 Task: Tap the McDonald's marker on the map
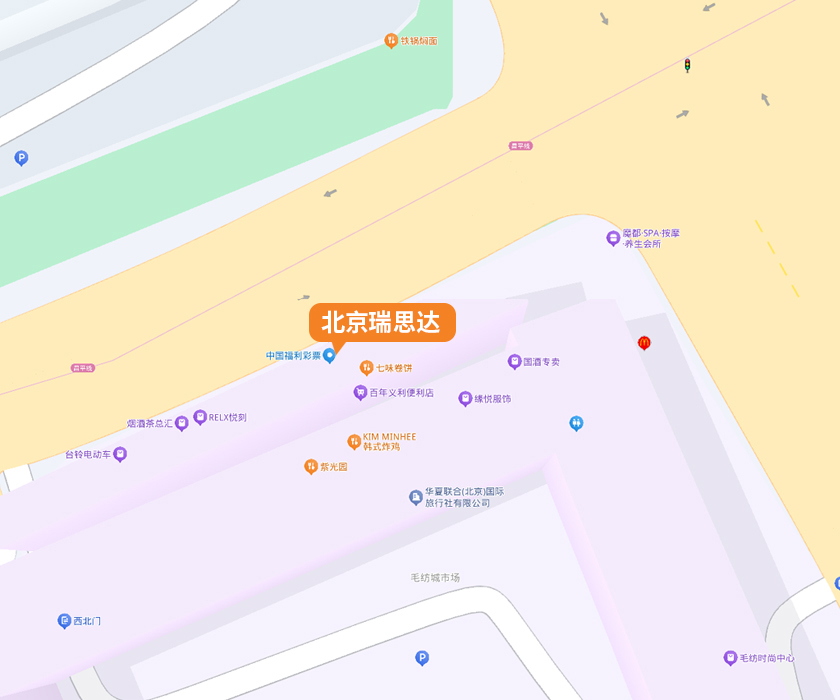click(644, 343)
